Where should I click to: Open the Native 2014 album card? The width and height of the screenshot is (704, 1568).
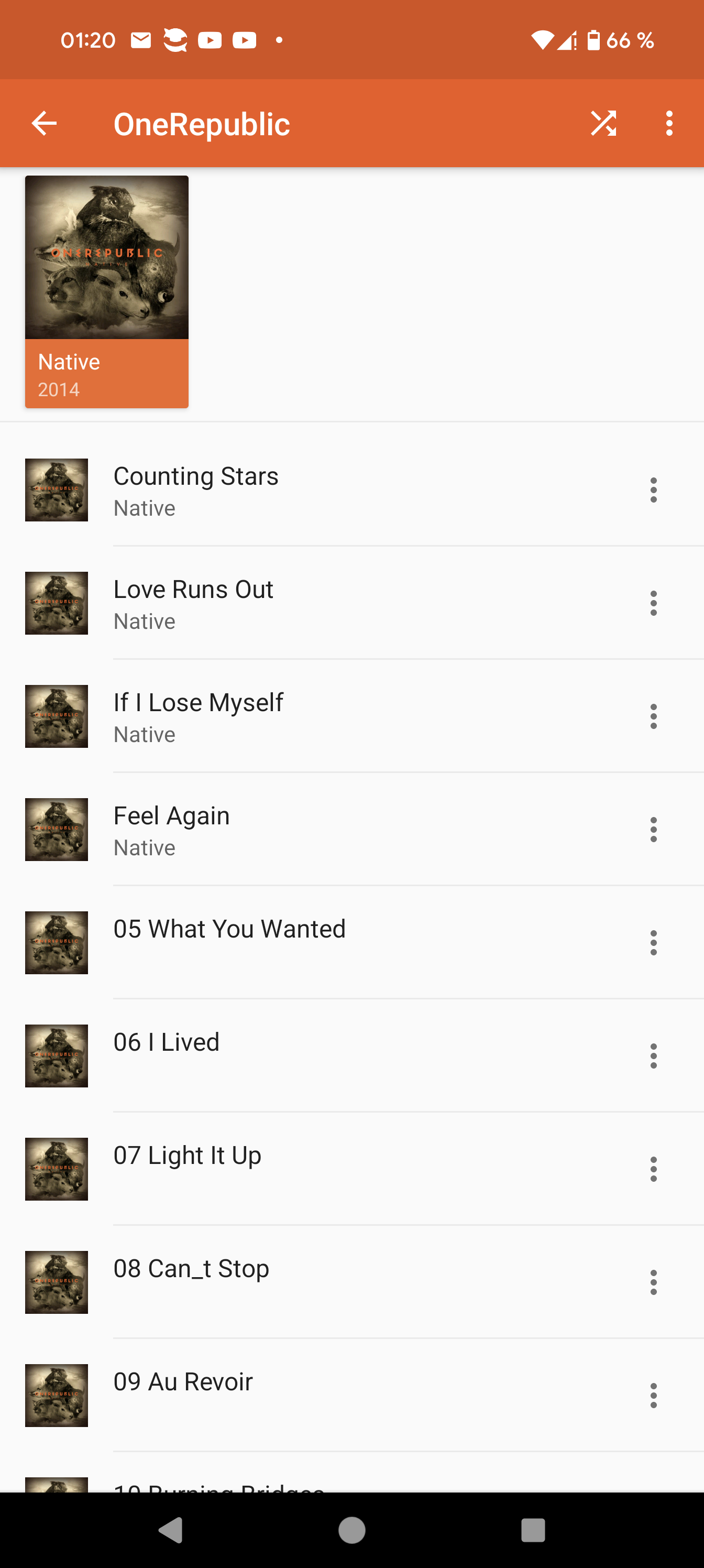click(107, 290)
